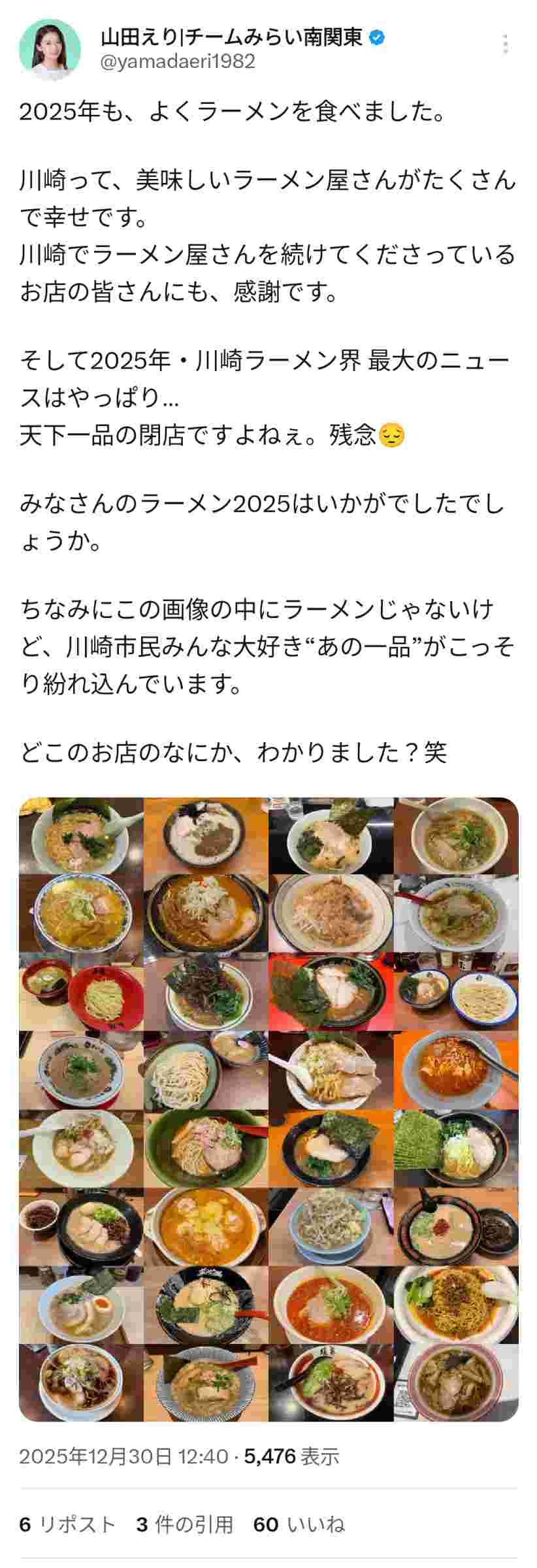537x1568 pixels.
Task: Open 山田えり's profile picture
Action: (50, 50)
